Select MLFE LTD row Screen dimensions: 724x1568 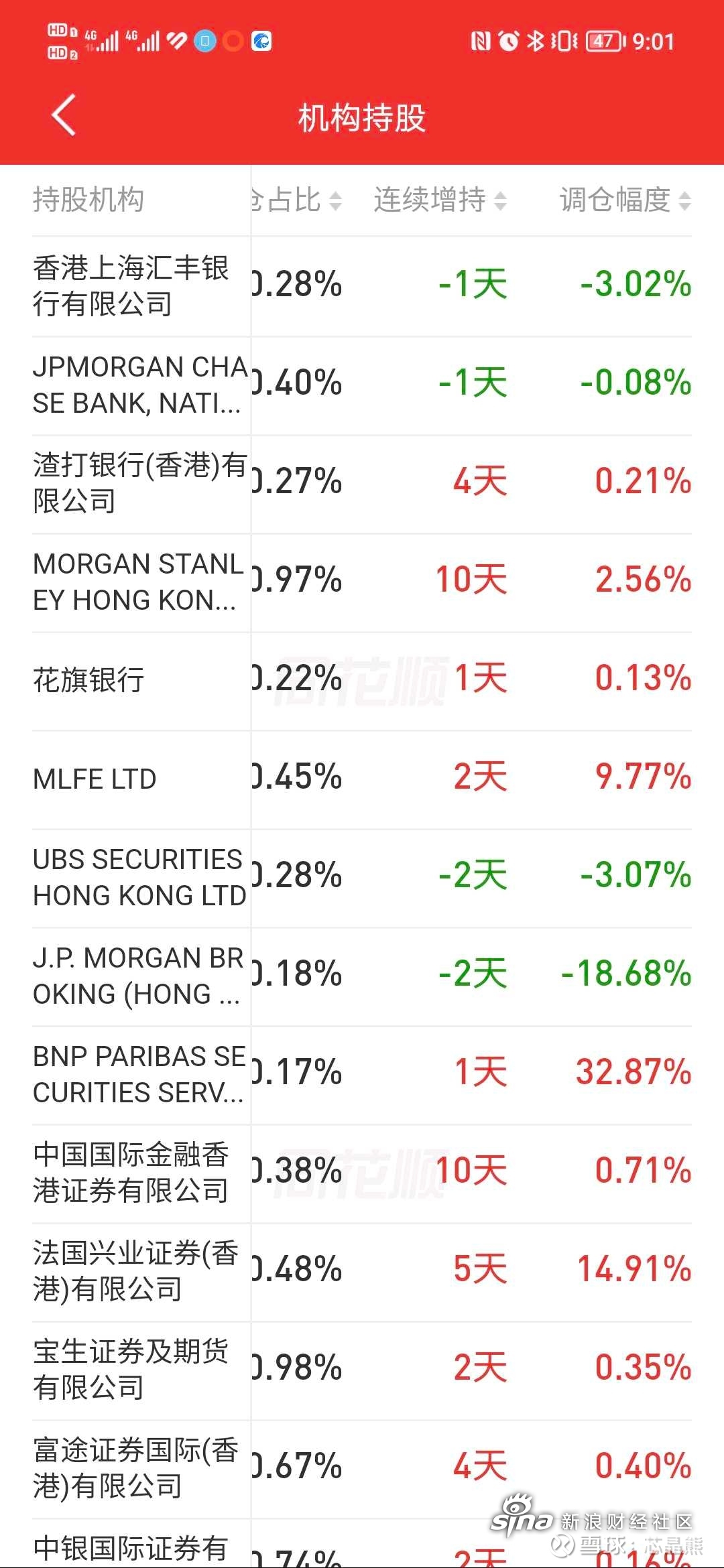(362, 779)
